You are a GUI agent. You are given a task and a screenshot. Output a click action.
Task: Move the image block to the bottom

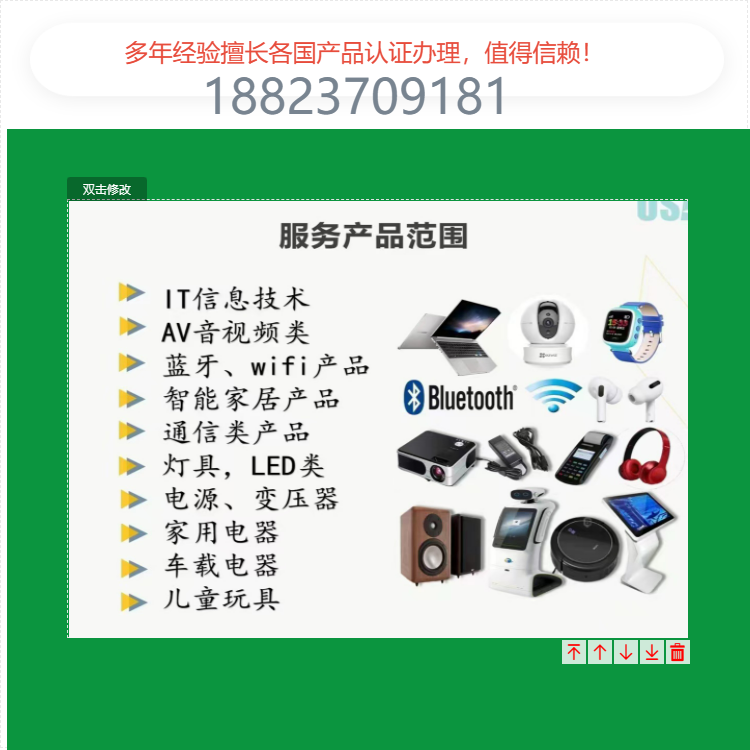[x=652, y=652]
